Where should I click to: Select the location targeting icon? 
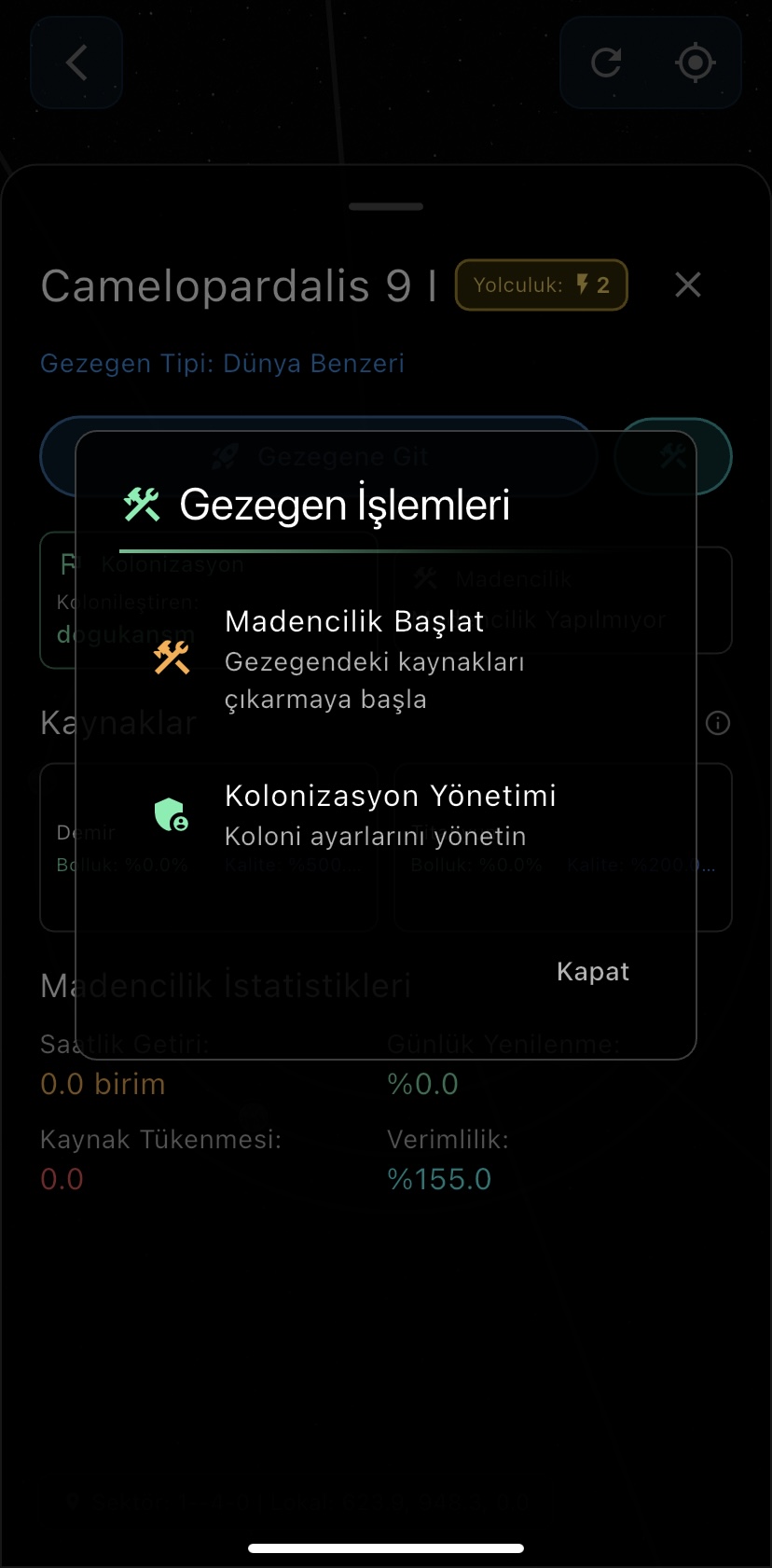click(694, 62)
